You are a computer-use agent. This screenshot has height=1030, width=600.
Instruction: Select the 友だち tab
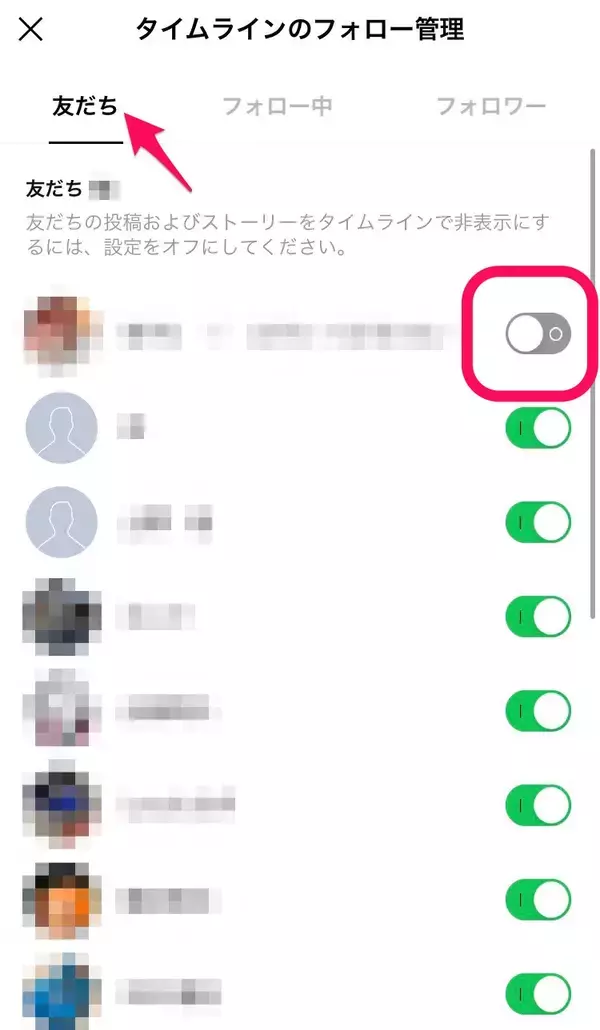[85, 106]
